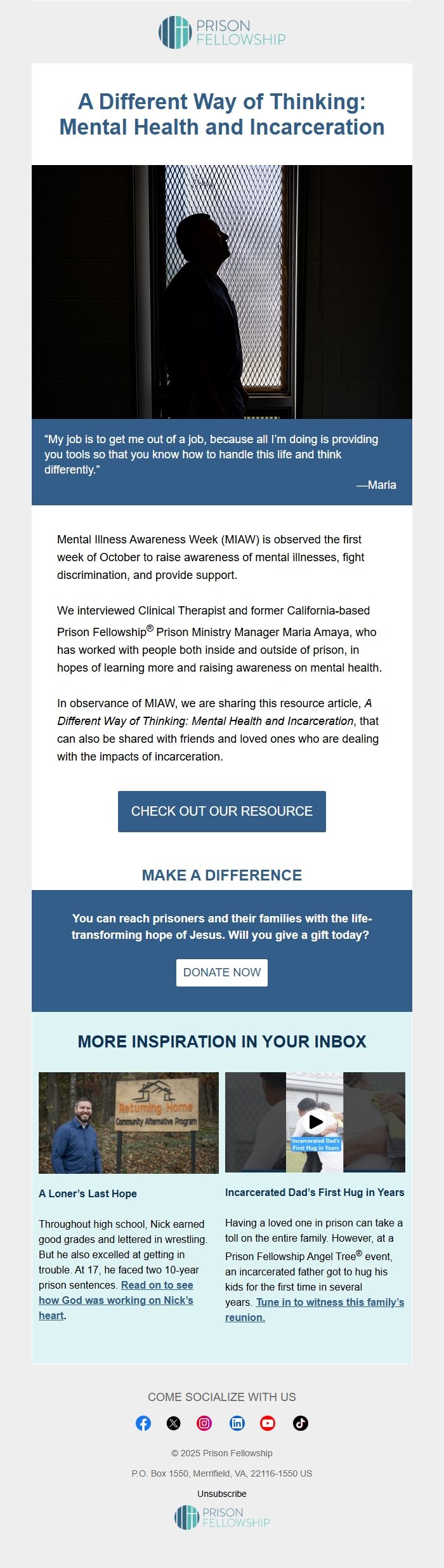Screen dimensions: 444x1568
Task: Go to the Instagram profile
Action: point(204,1423)
